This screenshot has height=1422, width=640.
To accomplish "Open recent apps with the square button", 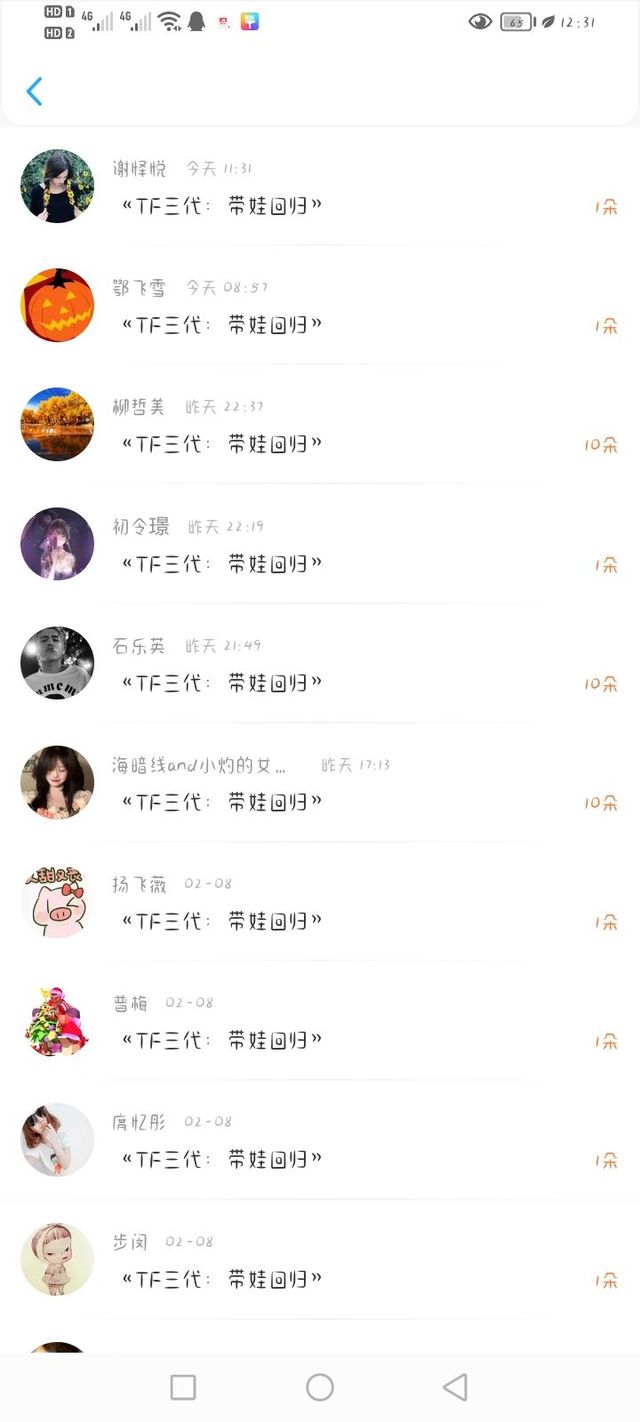I will pyautogui.click(x=183, y=1387).
